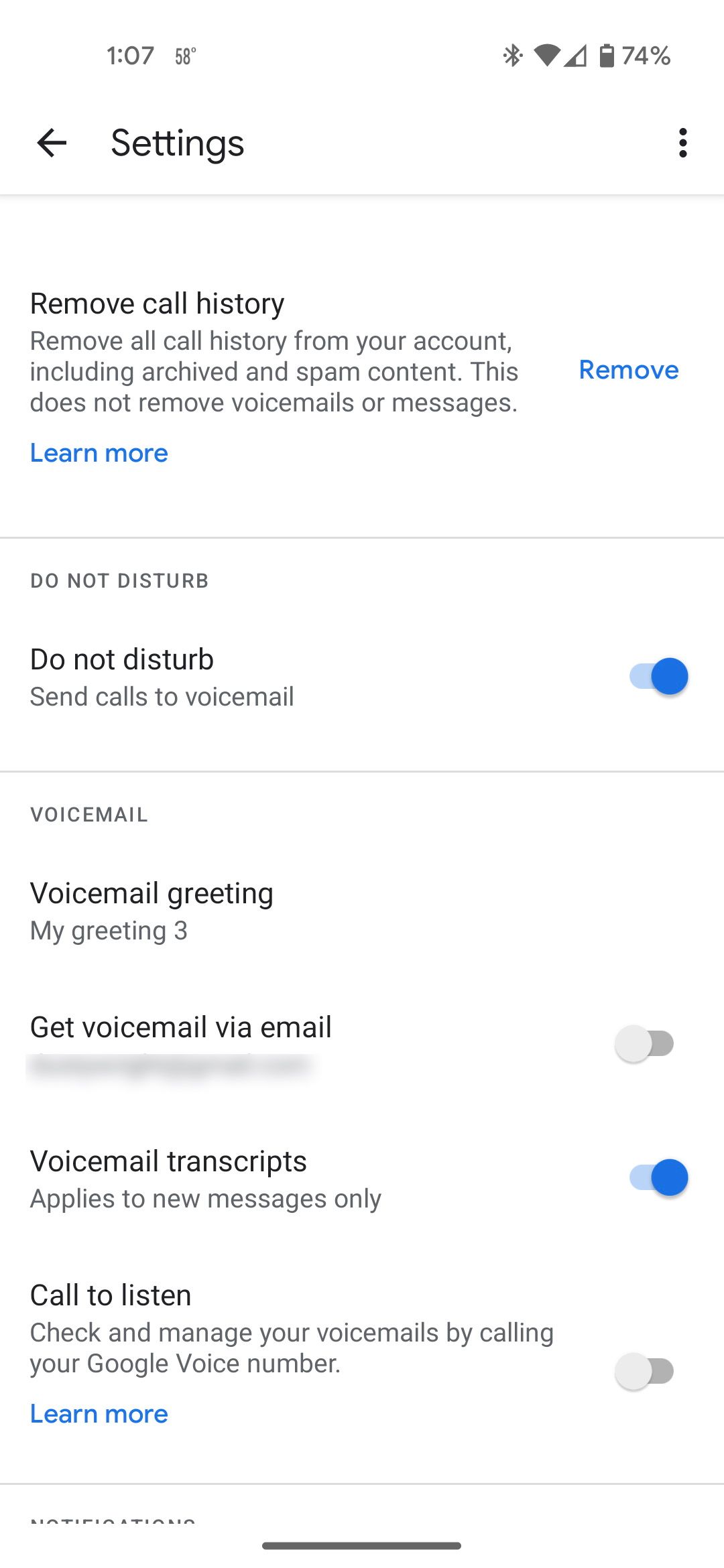The width and height of the screenshot is (724, 1568).
Task: Open the three-dot overflow menu
Action: [682, 143]
